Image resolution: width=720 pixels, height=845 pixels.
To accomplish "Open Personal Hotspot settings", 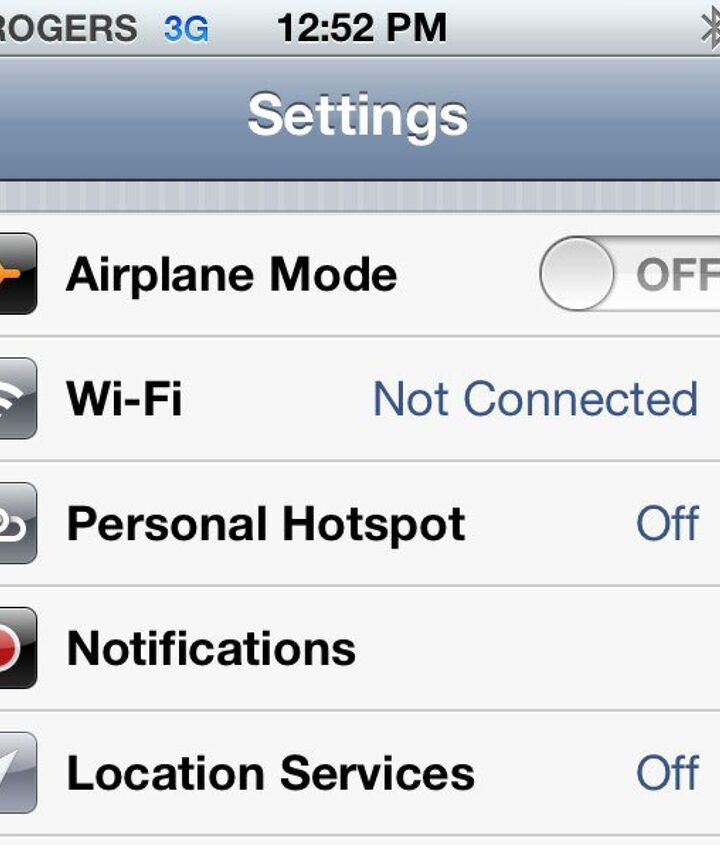I will tap(360, 524).
